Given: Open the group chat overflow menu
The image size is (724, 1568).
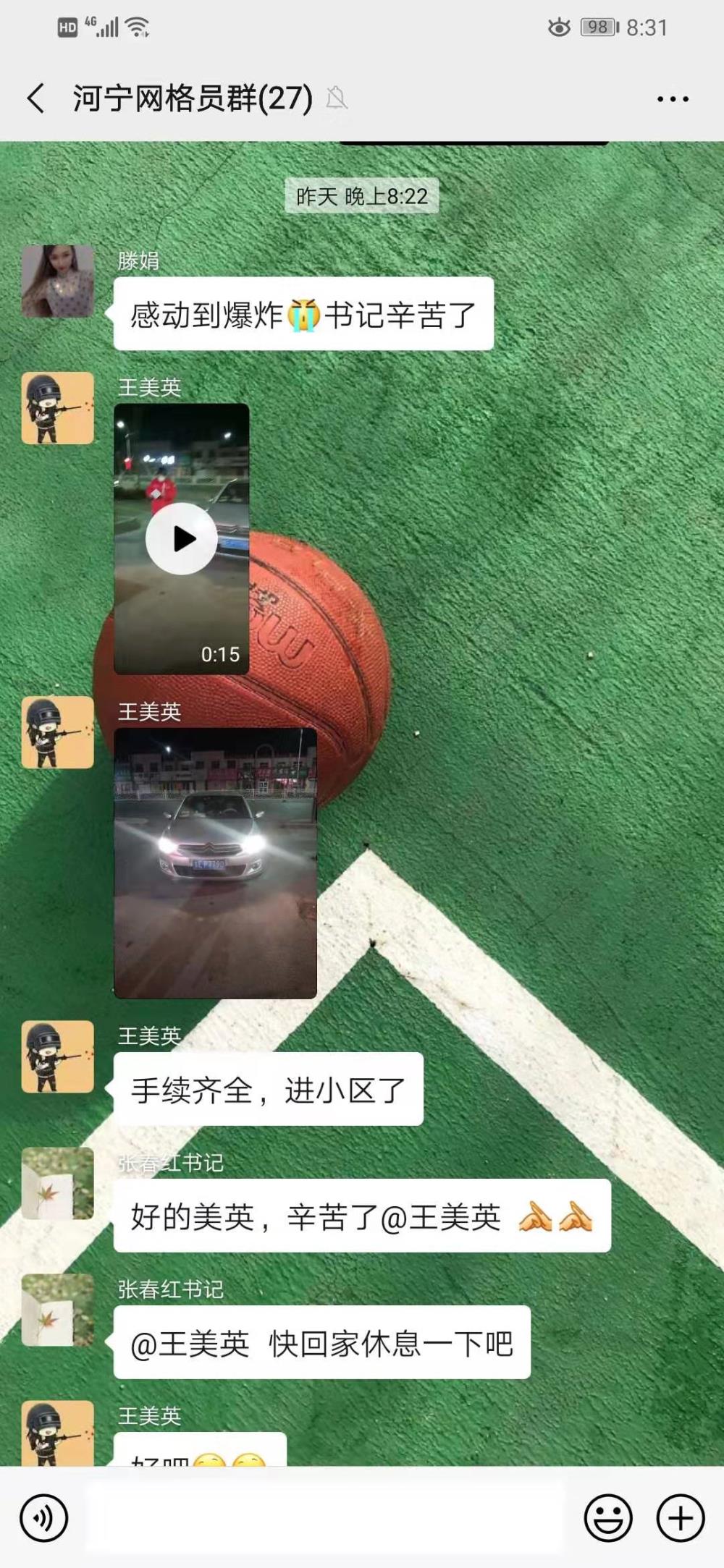Looking at the screenshot, I should (x=673, y=99).
